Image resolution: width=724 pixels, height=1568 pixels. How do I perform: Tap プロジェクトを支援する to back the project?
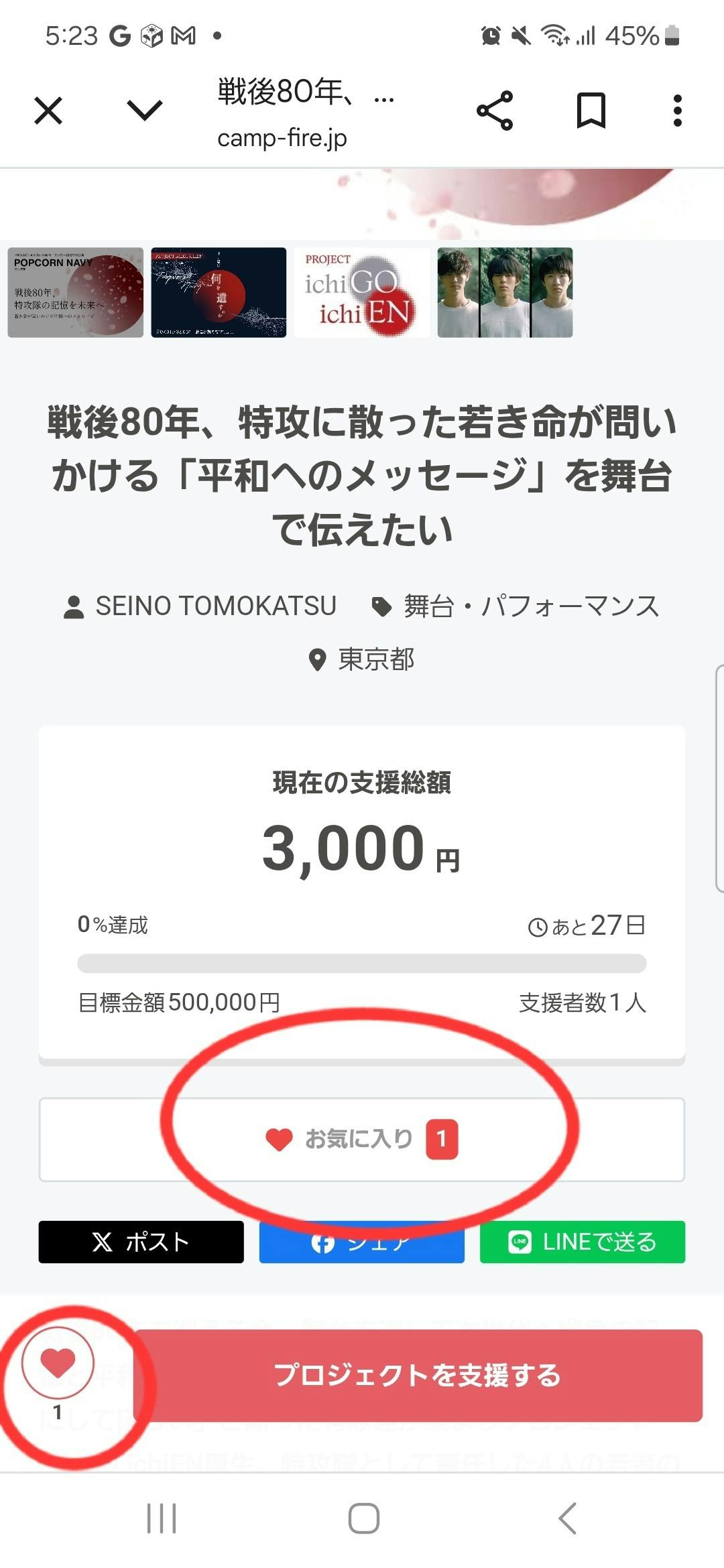tap(418, 1375)
